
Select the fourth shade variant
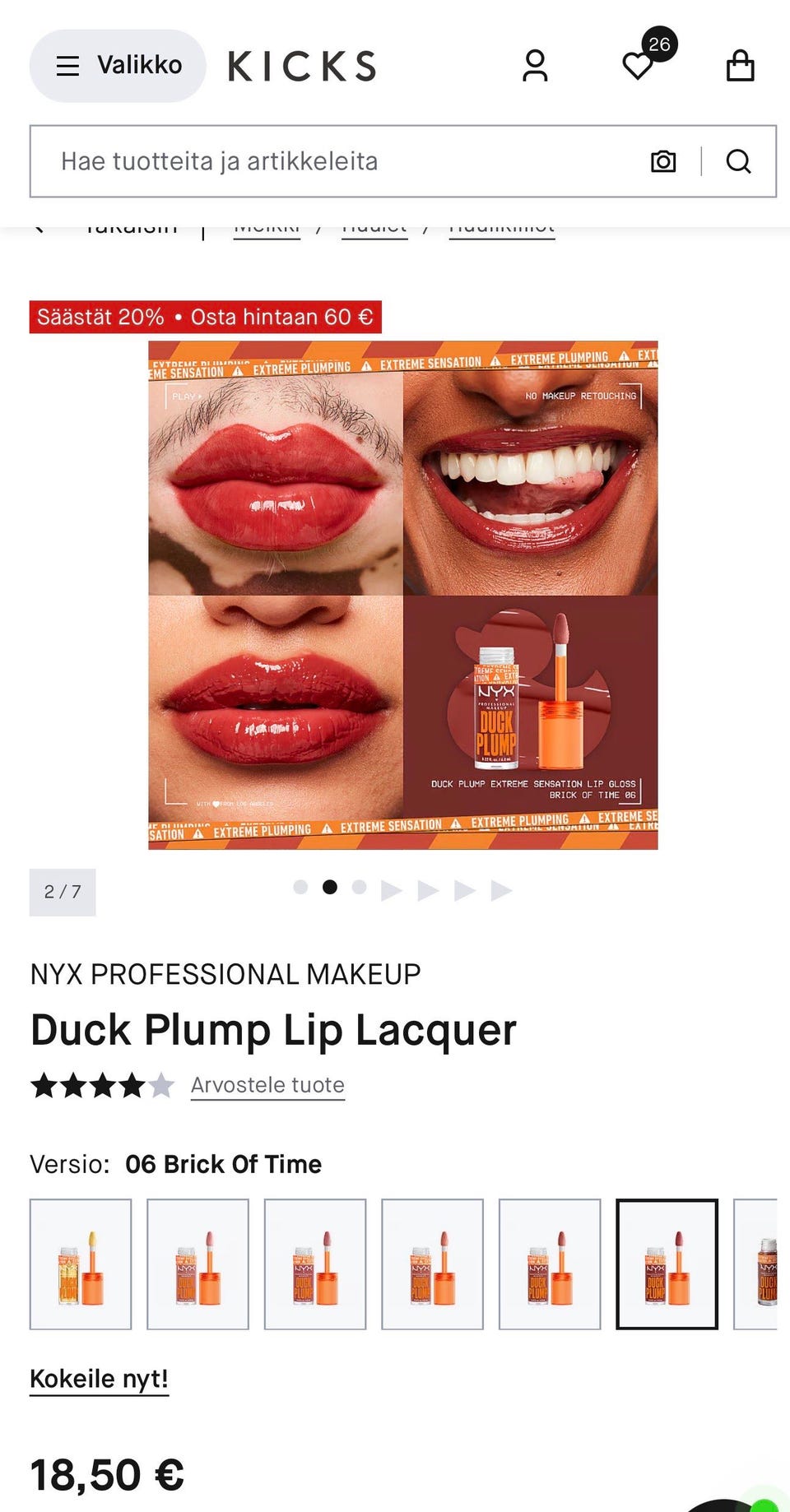point(432,1264)
